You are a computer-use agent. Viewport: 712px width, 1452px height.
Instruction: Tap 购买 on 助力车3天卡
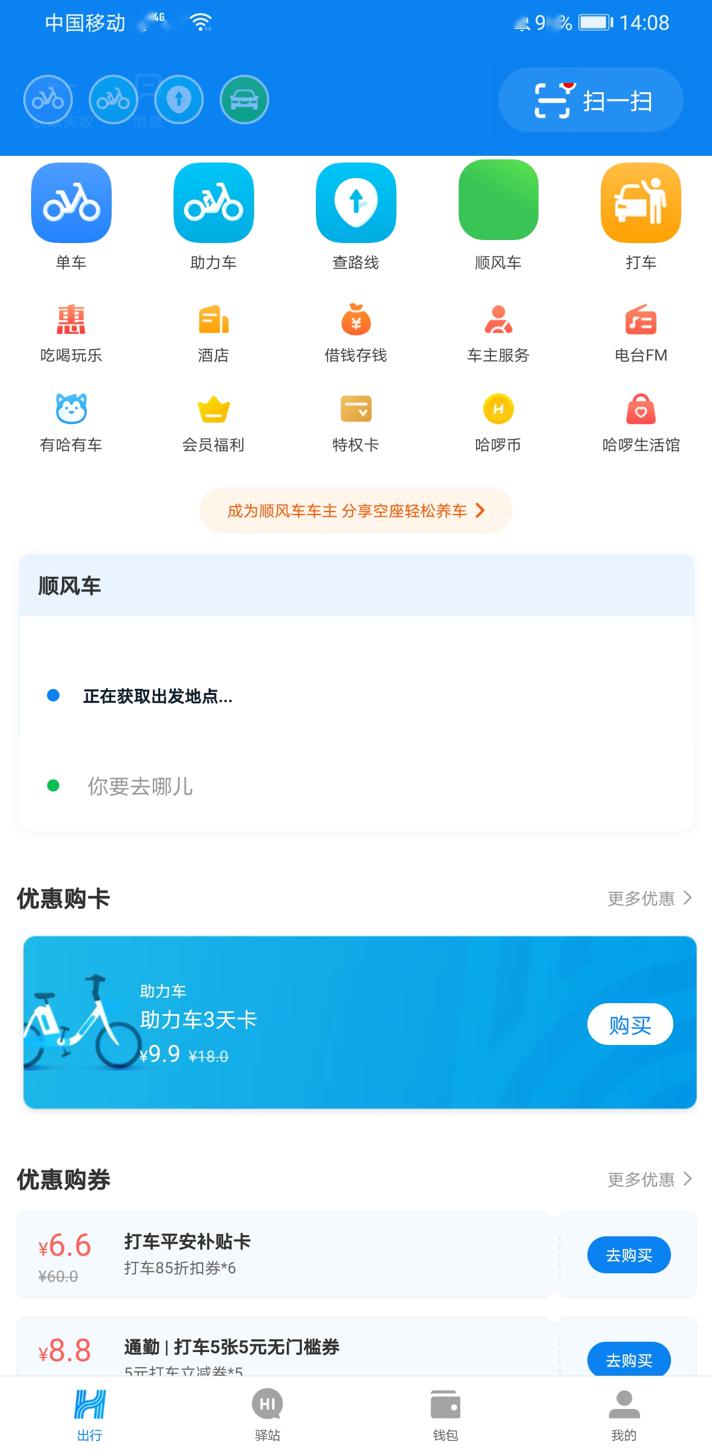tap(630, 1025)
